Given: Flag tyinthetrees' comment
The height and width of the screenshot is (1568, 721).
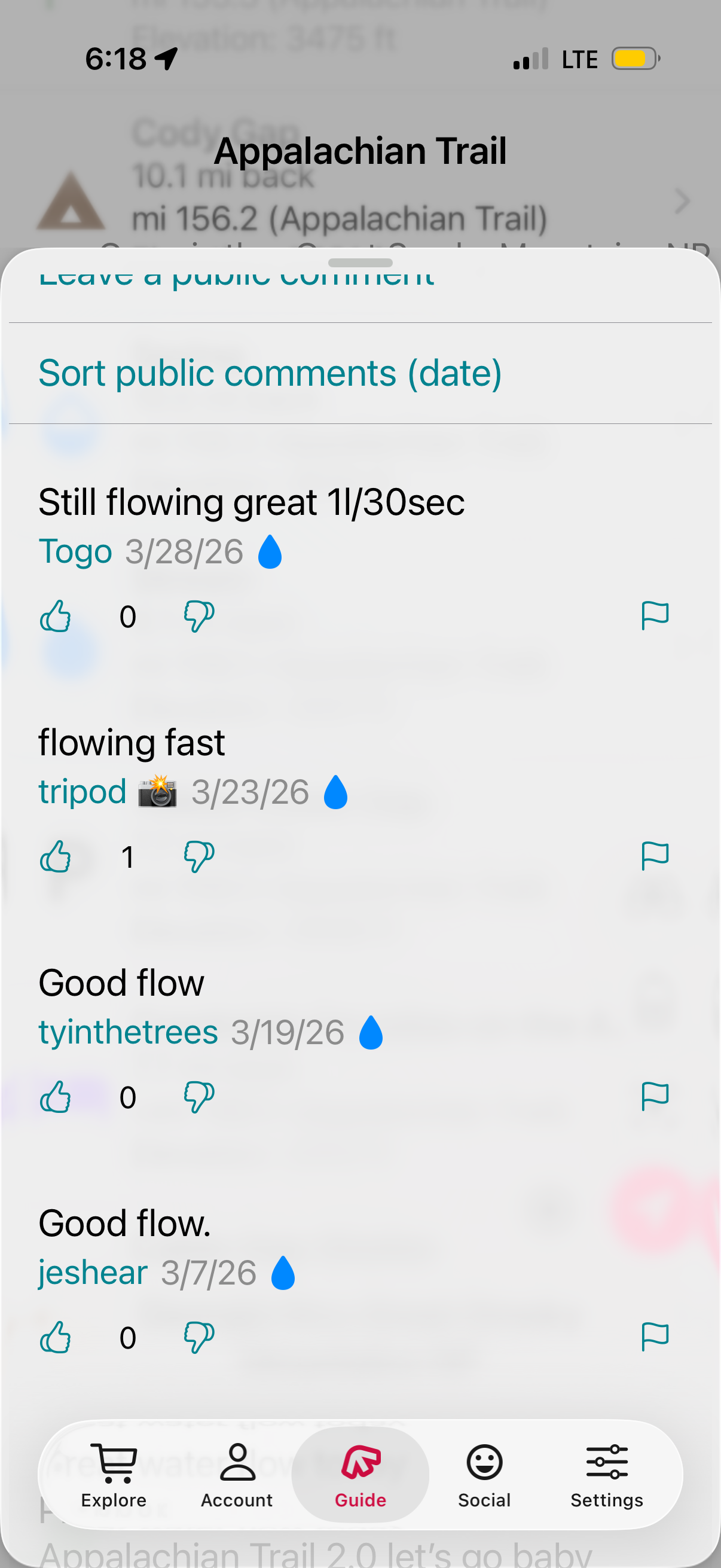Looking at the screenshot, I should (x=655, y=1096).
